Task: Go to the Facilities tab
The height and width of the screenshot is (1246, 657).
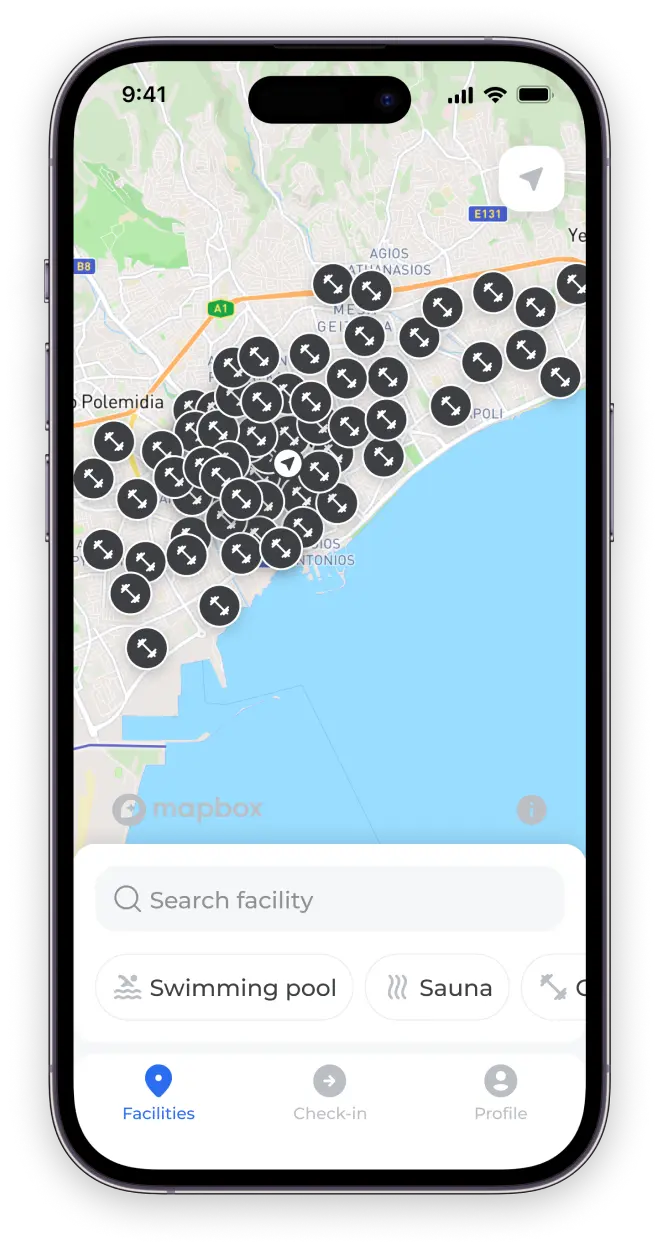Action: pos(158,1093)
